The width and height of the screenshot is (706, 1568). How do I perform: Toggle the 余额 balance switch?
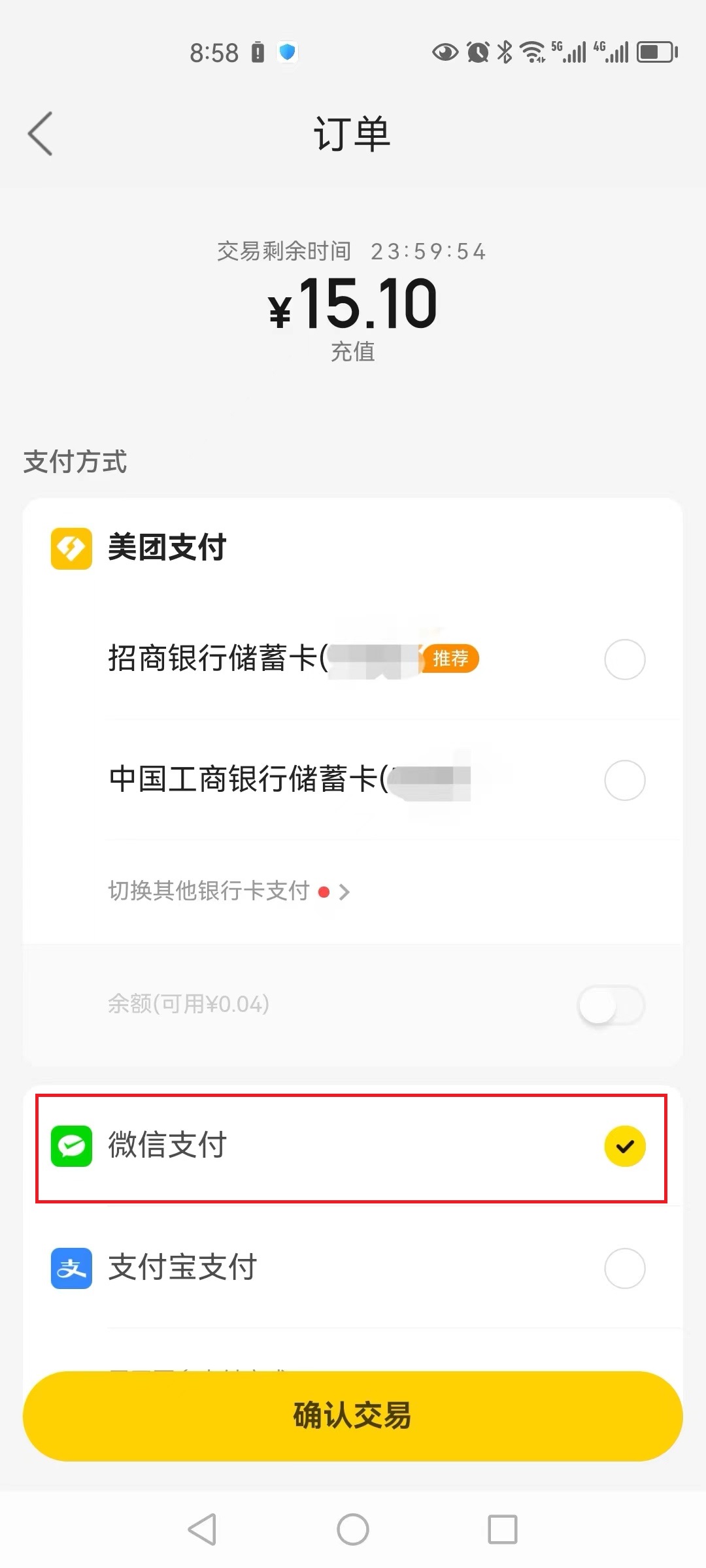[x=611, y=1005]
